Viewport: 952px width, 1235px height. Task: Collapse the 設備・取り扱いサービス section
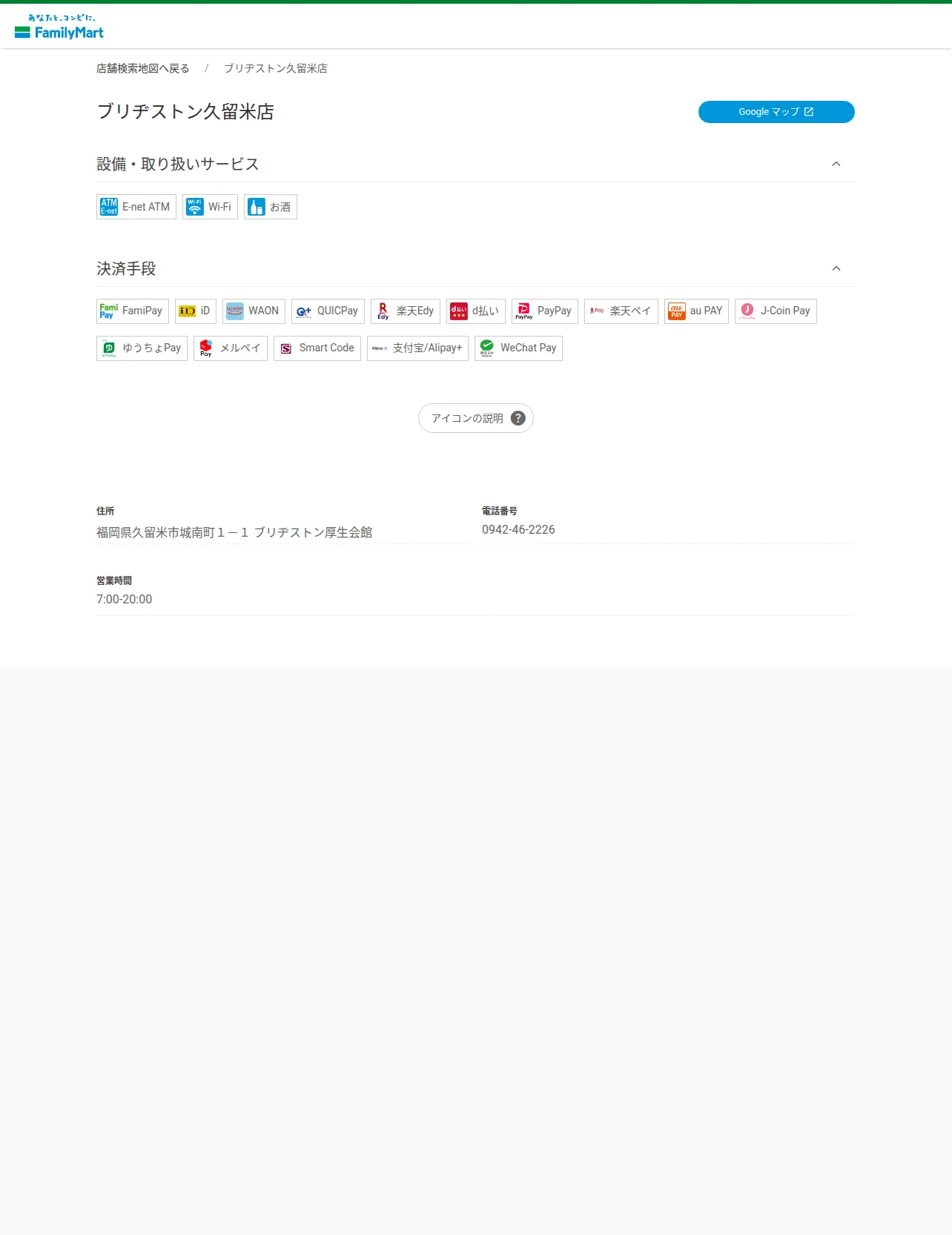point(836,164)
